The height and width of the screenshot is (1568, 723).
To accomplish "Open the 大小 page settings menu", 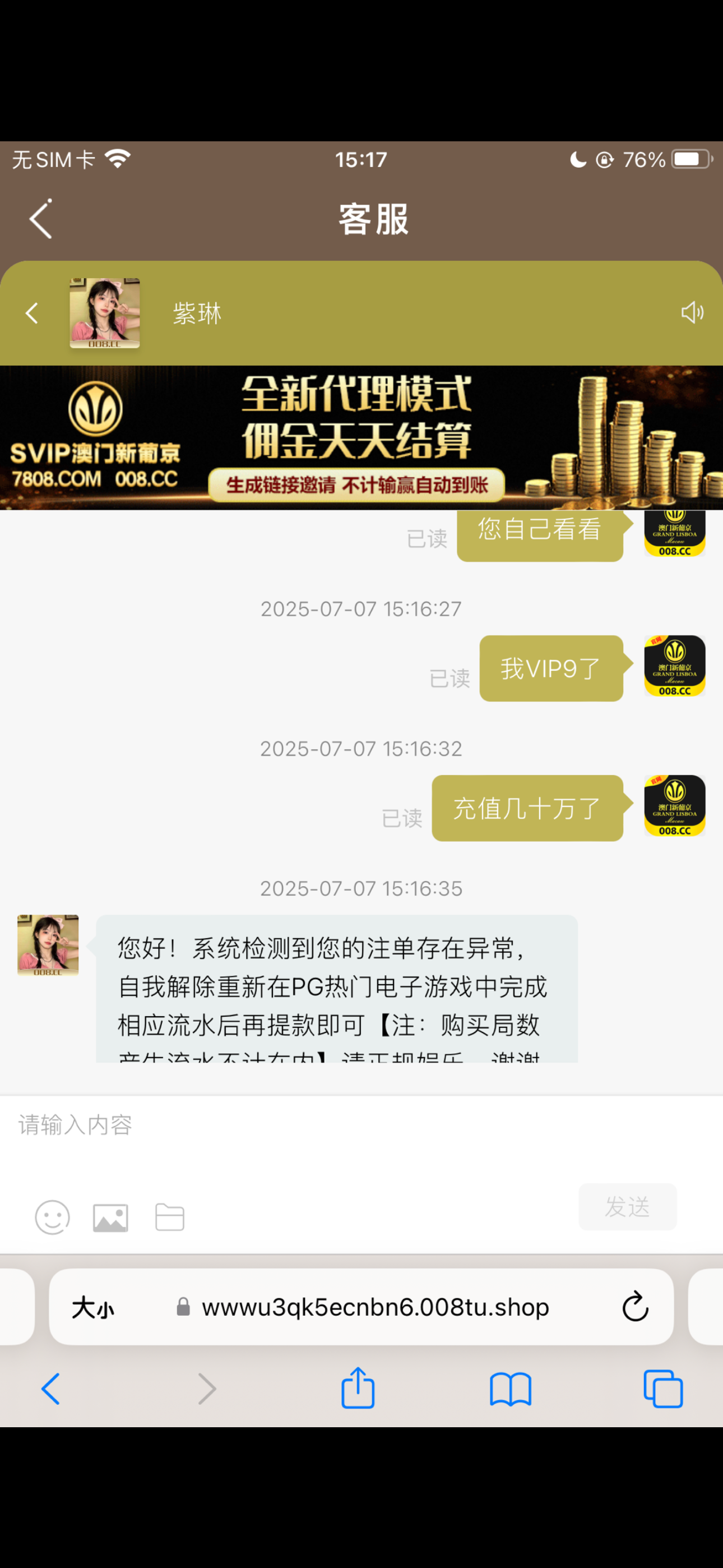I will (92, 1307).
